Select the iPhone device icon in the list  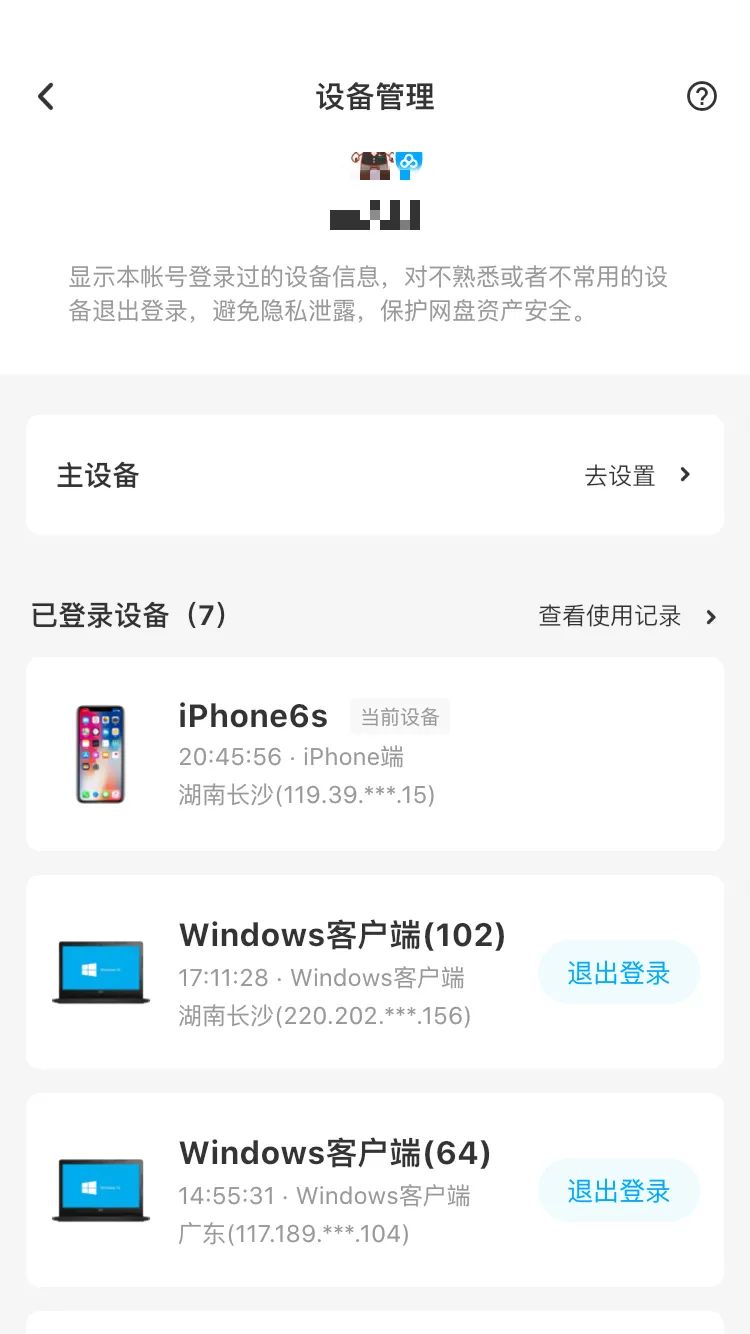(100, 754)
